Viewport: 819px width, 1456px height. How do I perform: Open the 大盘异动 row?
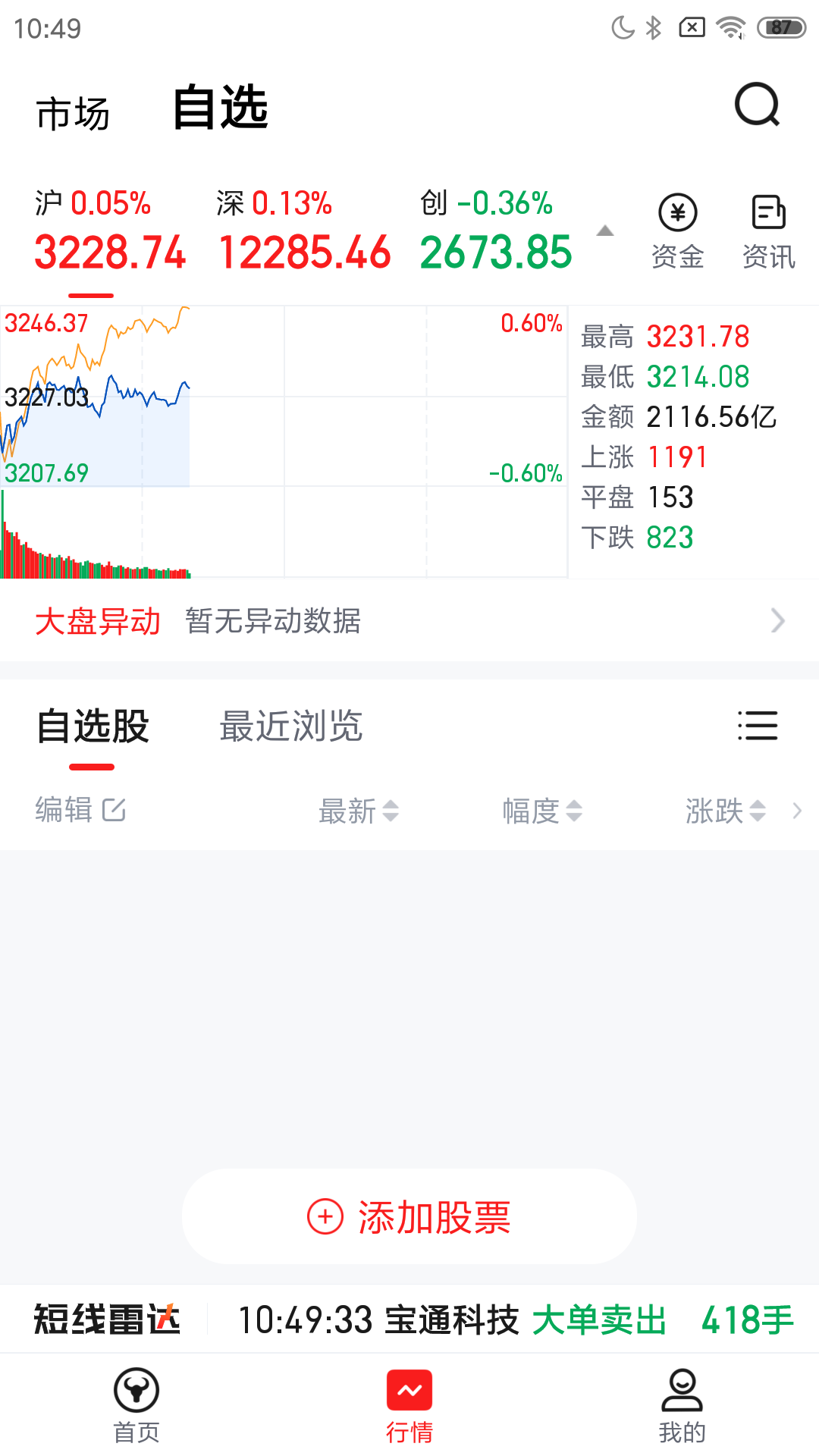click(x=409, y=621)
